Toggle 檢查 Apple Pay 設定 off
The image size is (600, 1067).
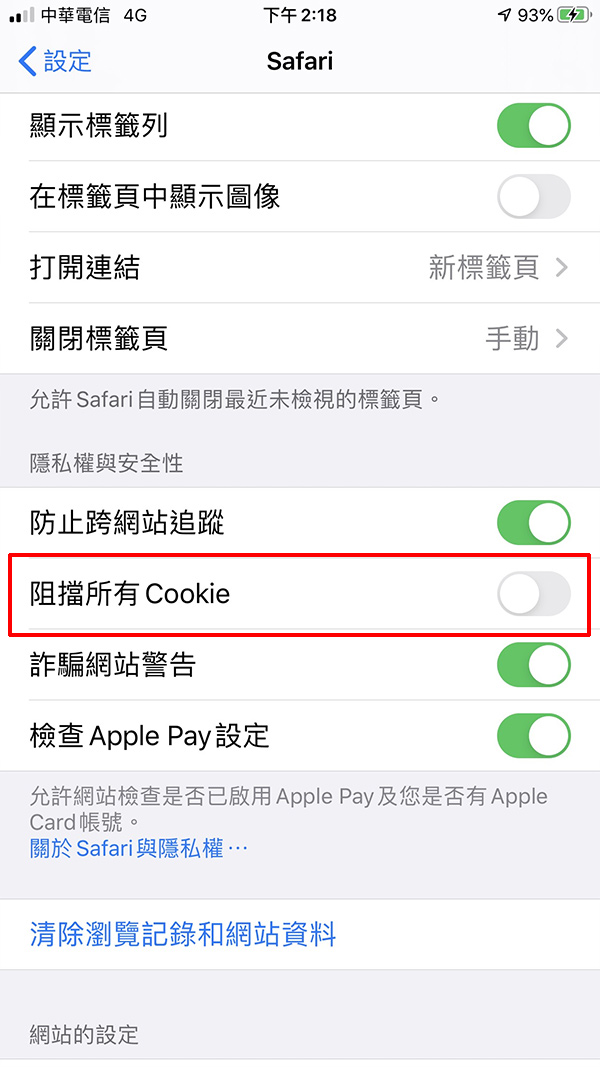pyautogui.click(x=534, y=736)
